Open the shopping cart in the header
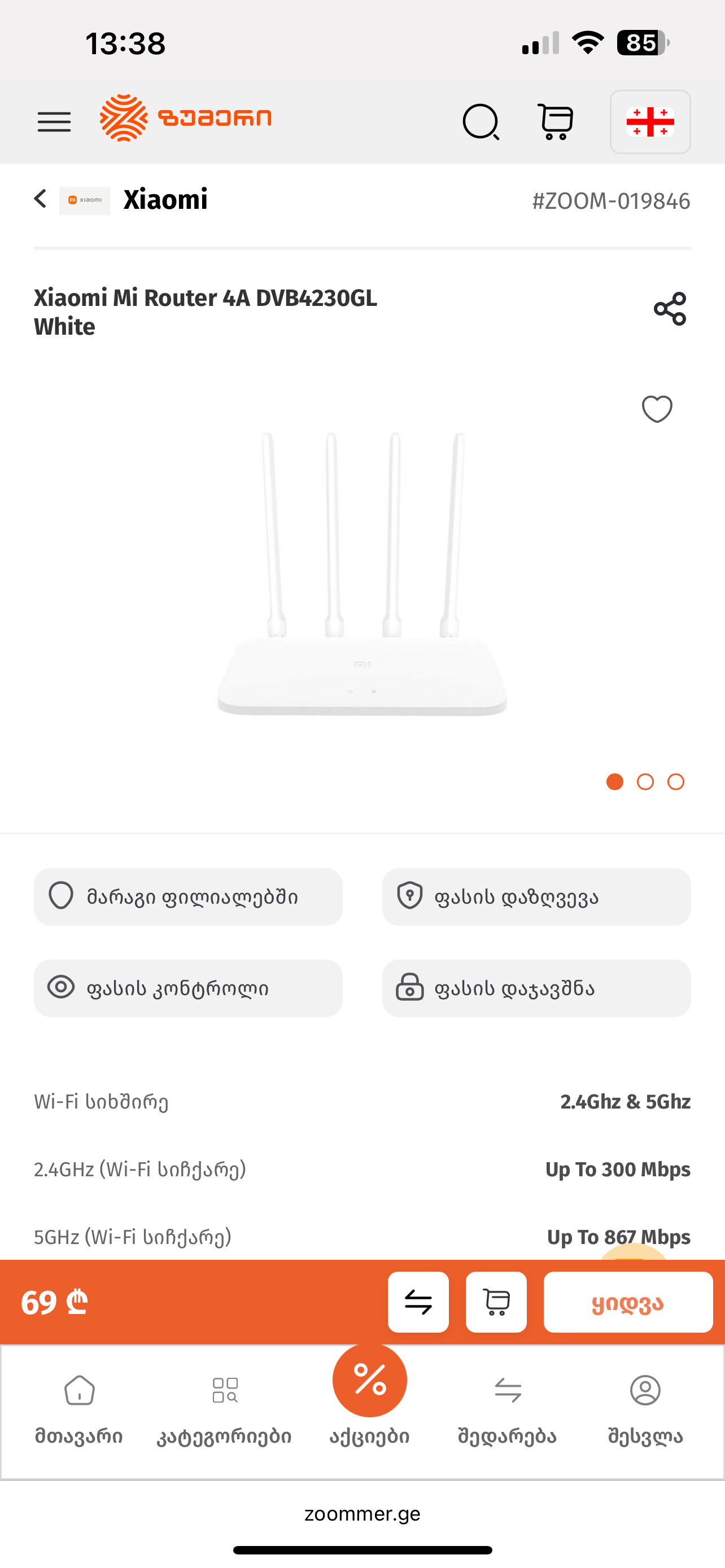The height and width of the screenshot is (1568, 725). 555,122
